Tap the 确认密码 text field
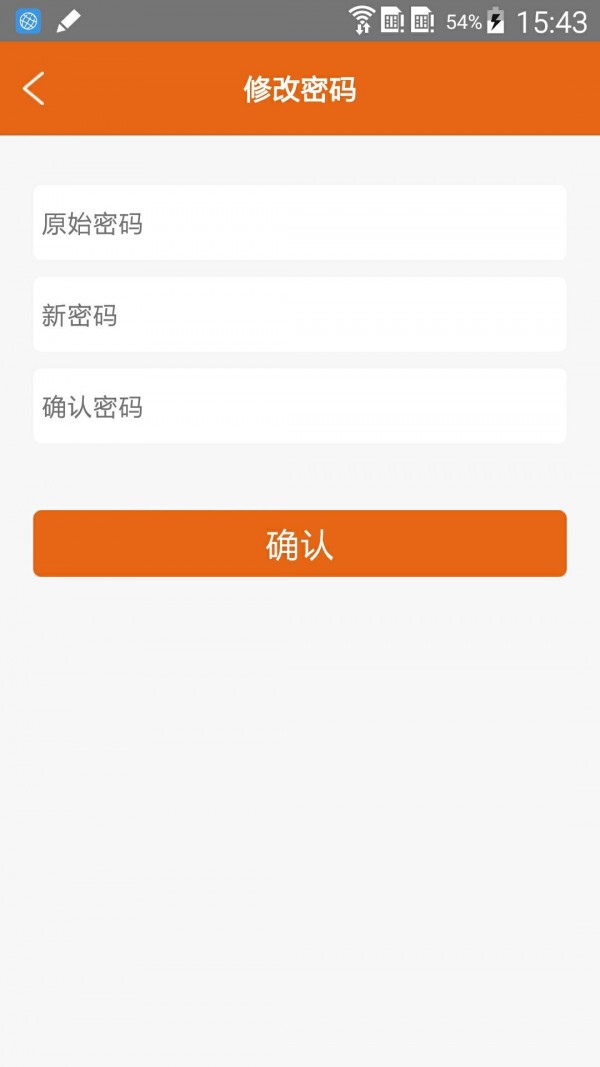The height and width of the screenshot is (1067, 600). [x=300, y=406]
